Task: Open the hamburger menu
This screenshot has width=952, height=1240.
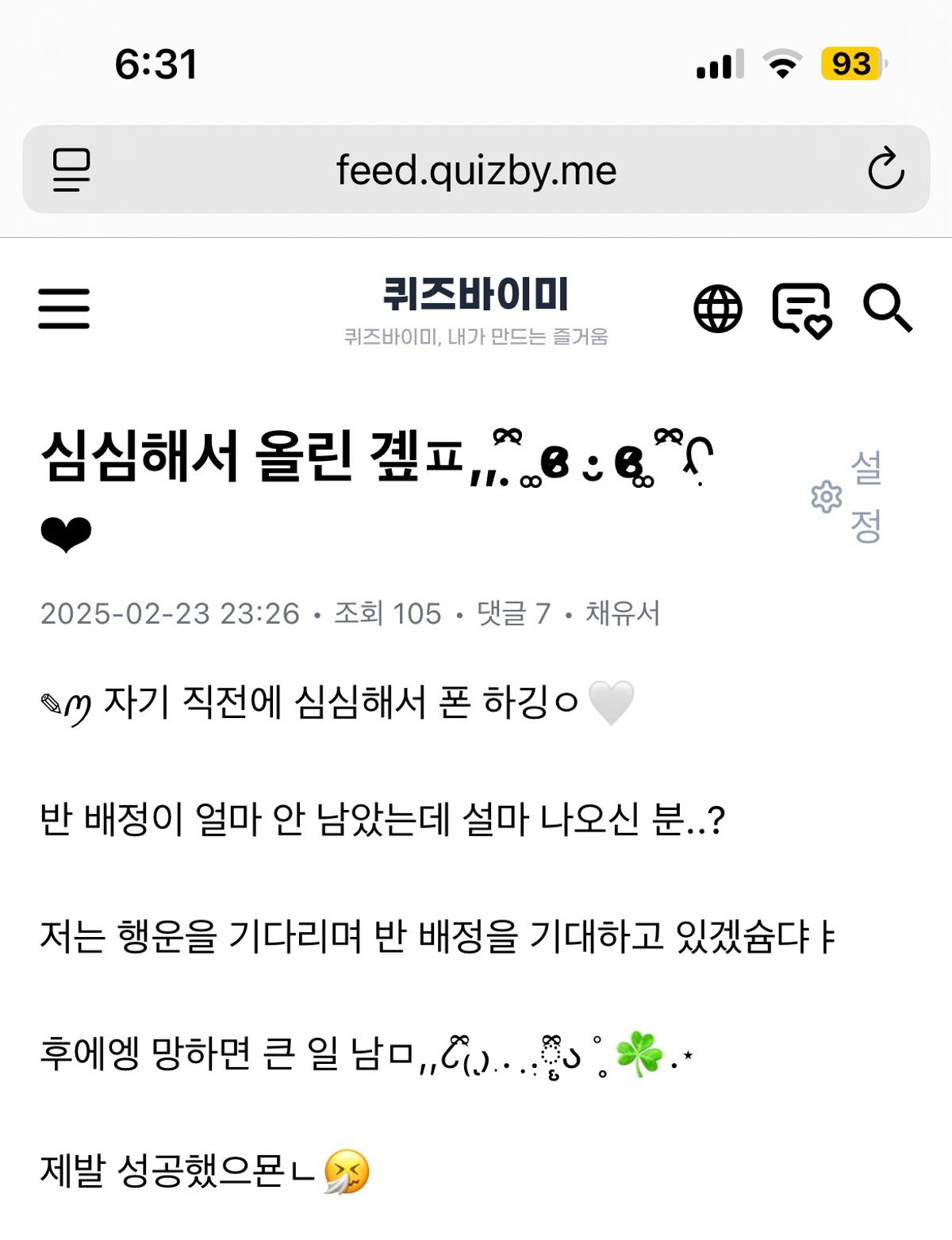Action: pyautogui.click(x=63, y=308)
